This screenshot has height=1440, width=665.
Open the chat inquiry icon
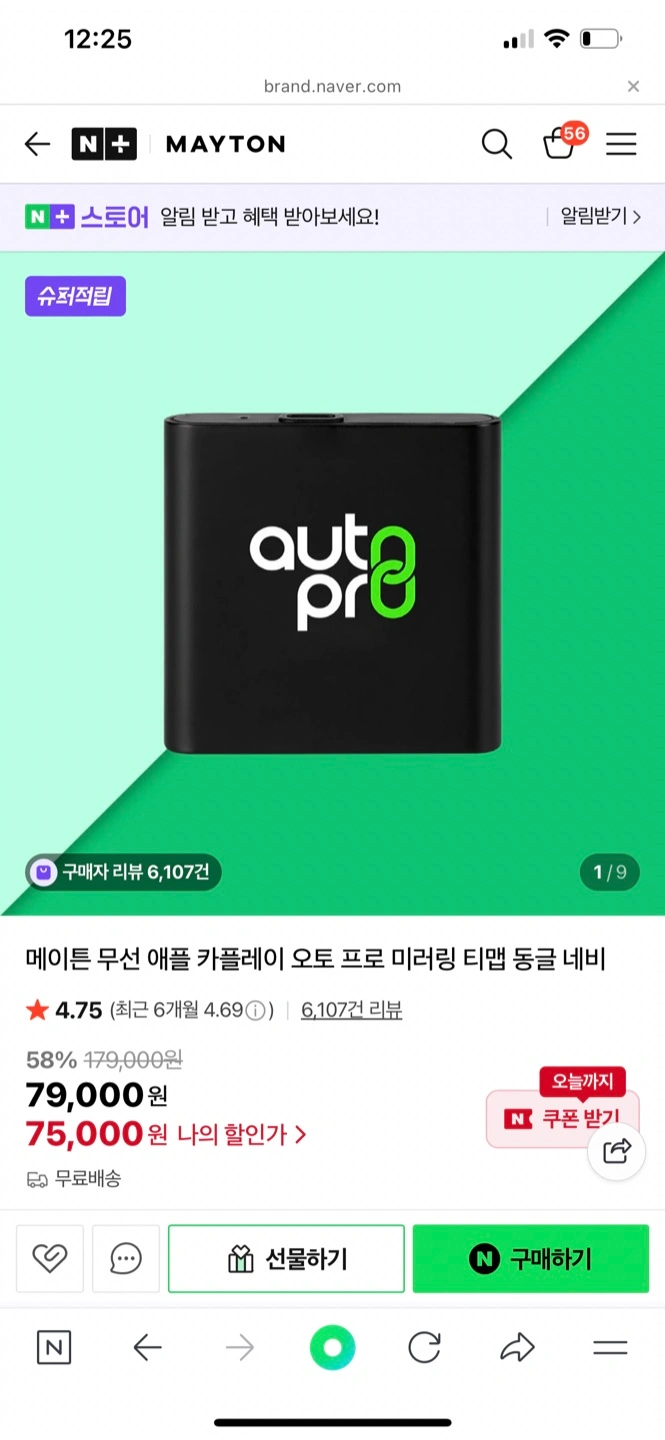click(126, 1258)
